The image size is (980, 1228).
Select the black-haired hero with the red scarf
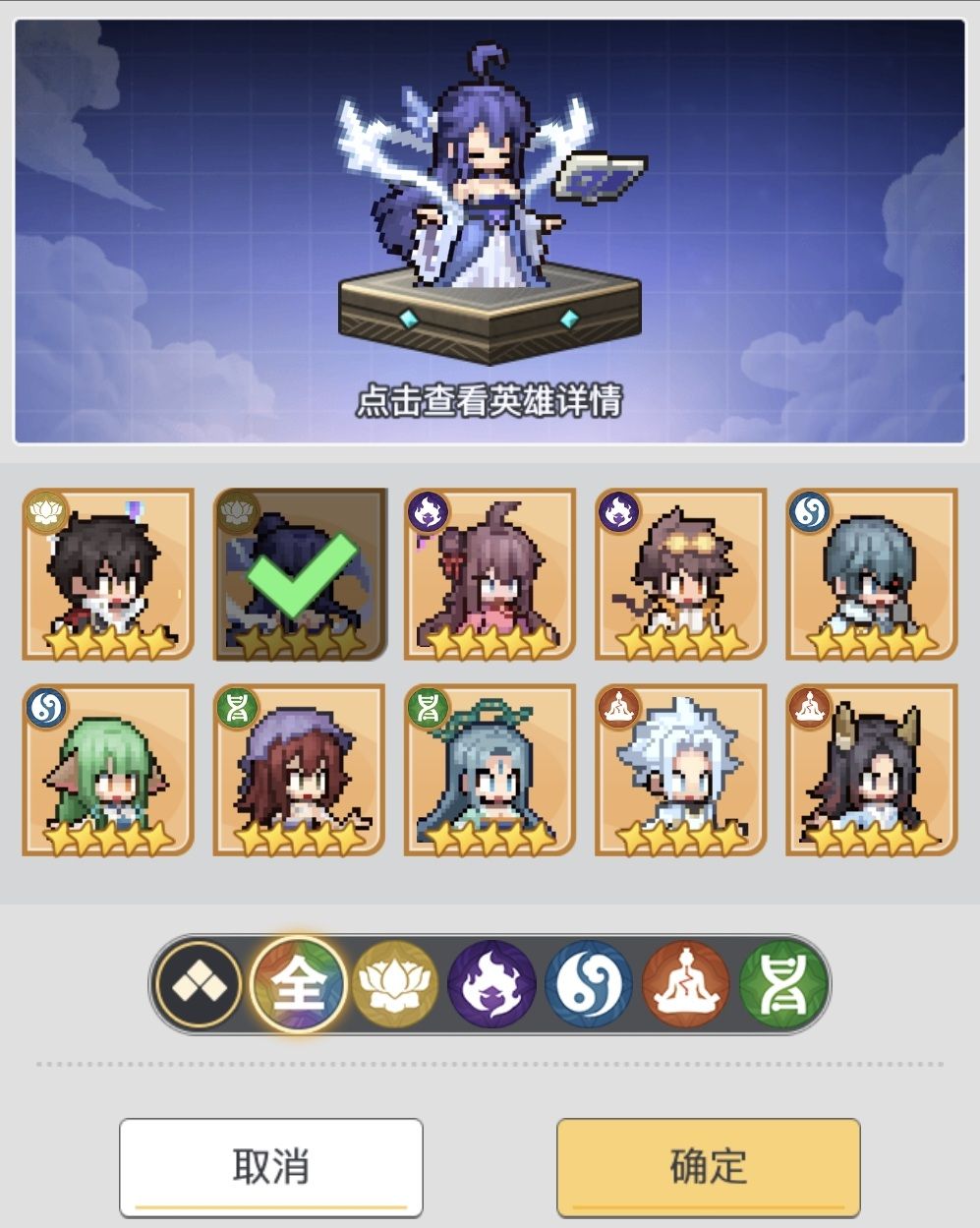(108, 574)
